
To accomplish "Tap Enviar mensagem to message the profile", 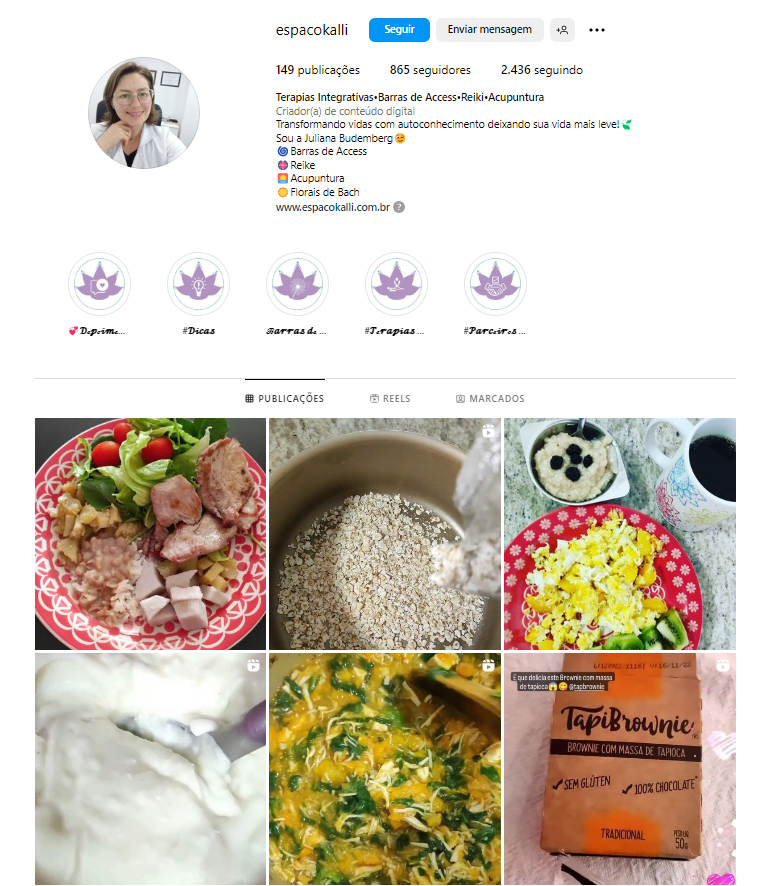I will tap(489, 30).
